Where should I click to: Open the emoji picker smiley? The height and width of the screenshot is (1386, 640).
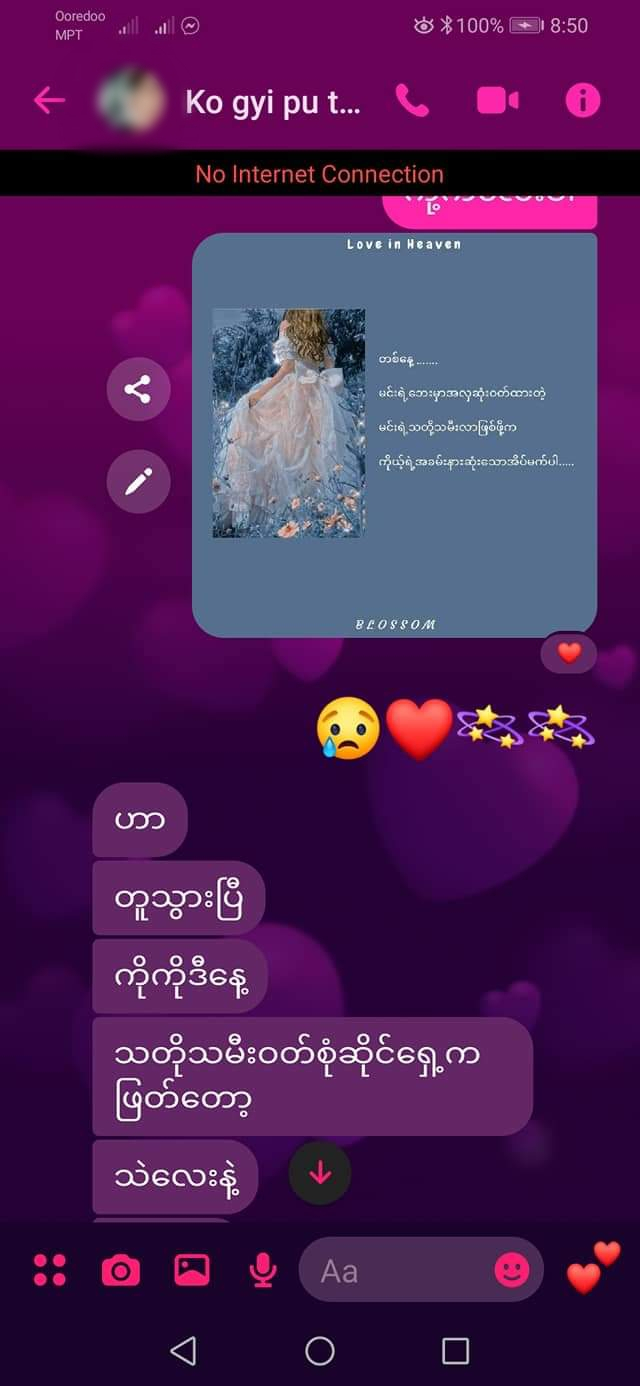pyautogui.click(x=512, y=1271)
